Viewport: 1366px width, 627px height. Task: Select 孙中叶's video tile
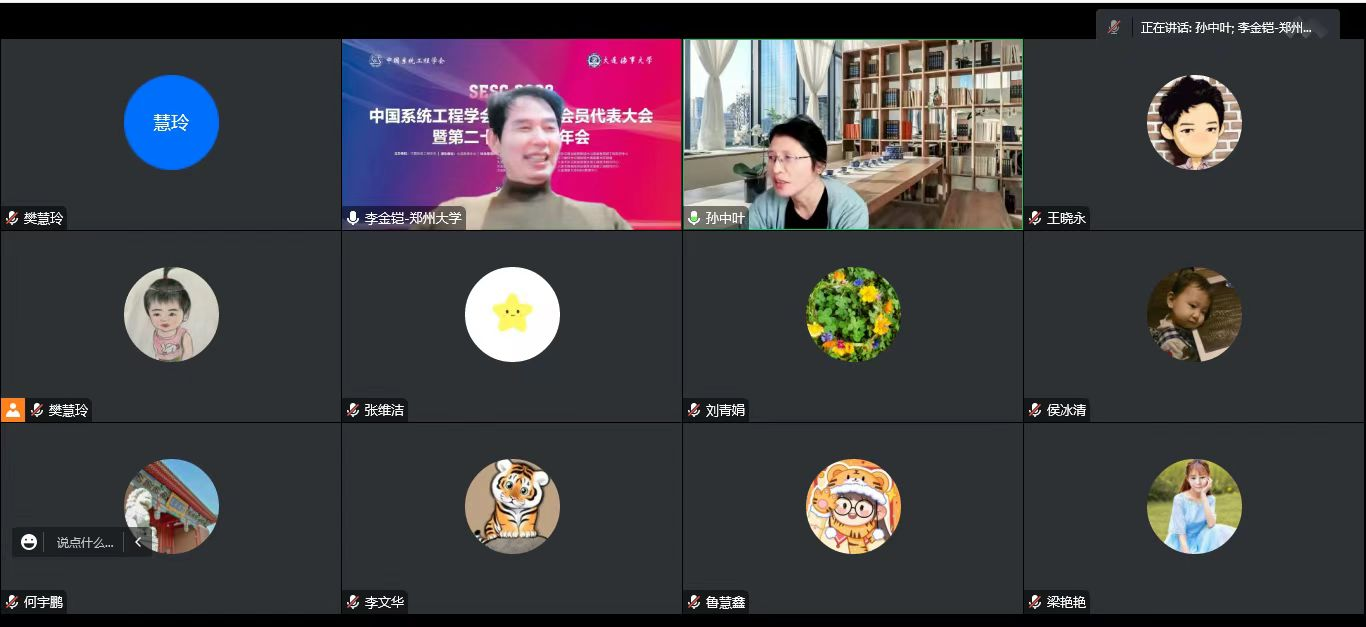(852, 134)
